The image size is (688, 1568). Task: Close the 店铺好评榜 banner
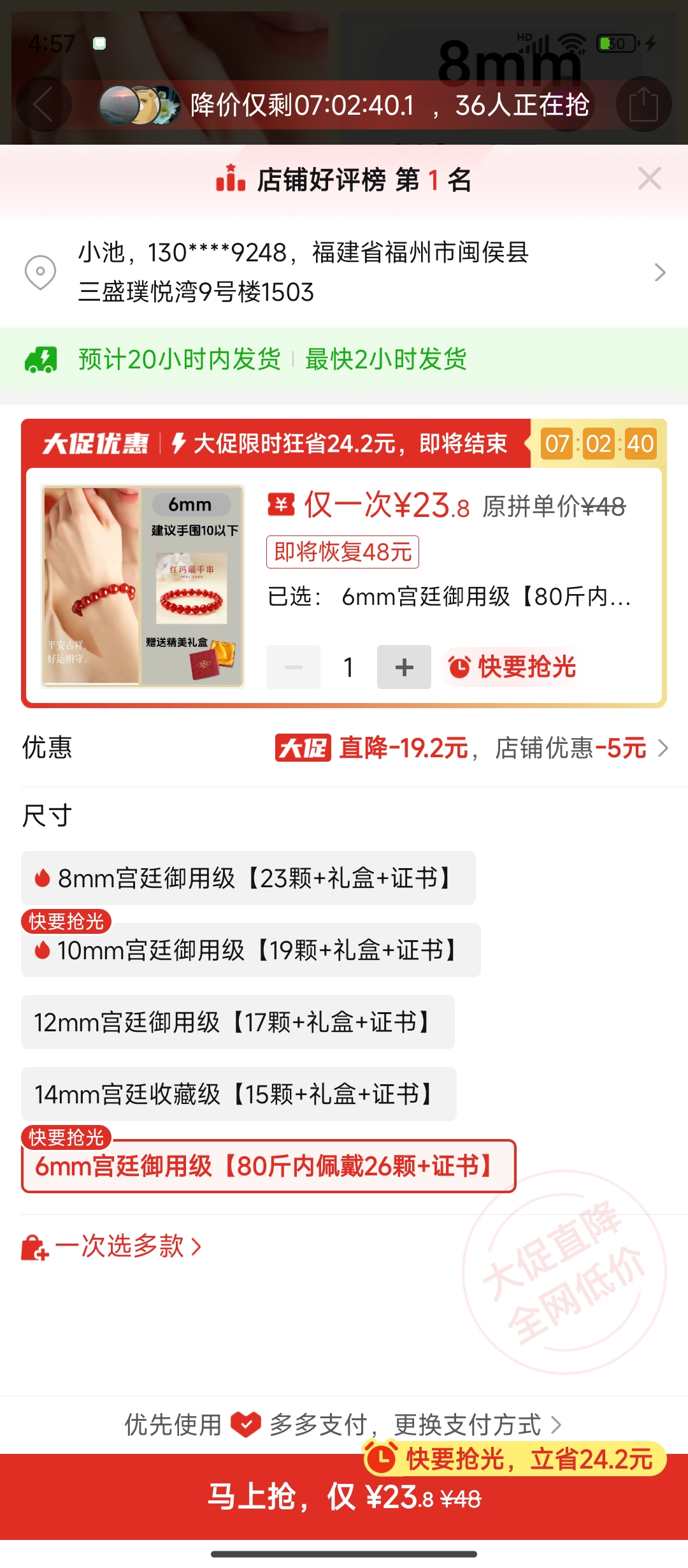649,179
